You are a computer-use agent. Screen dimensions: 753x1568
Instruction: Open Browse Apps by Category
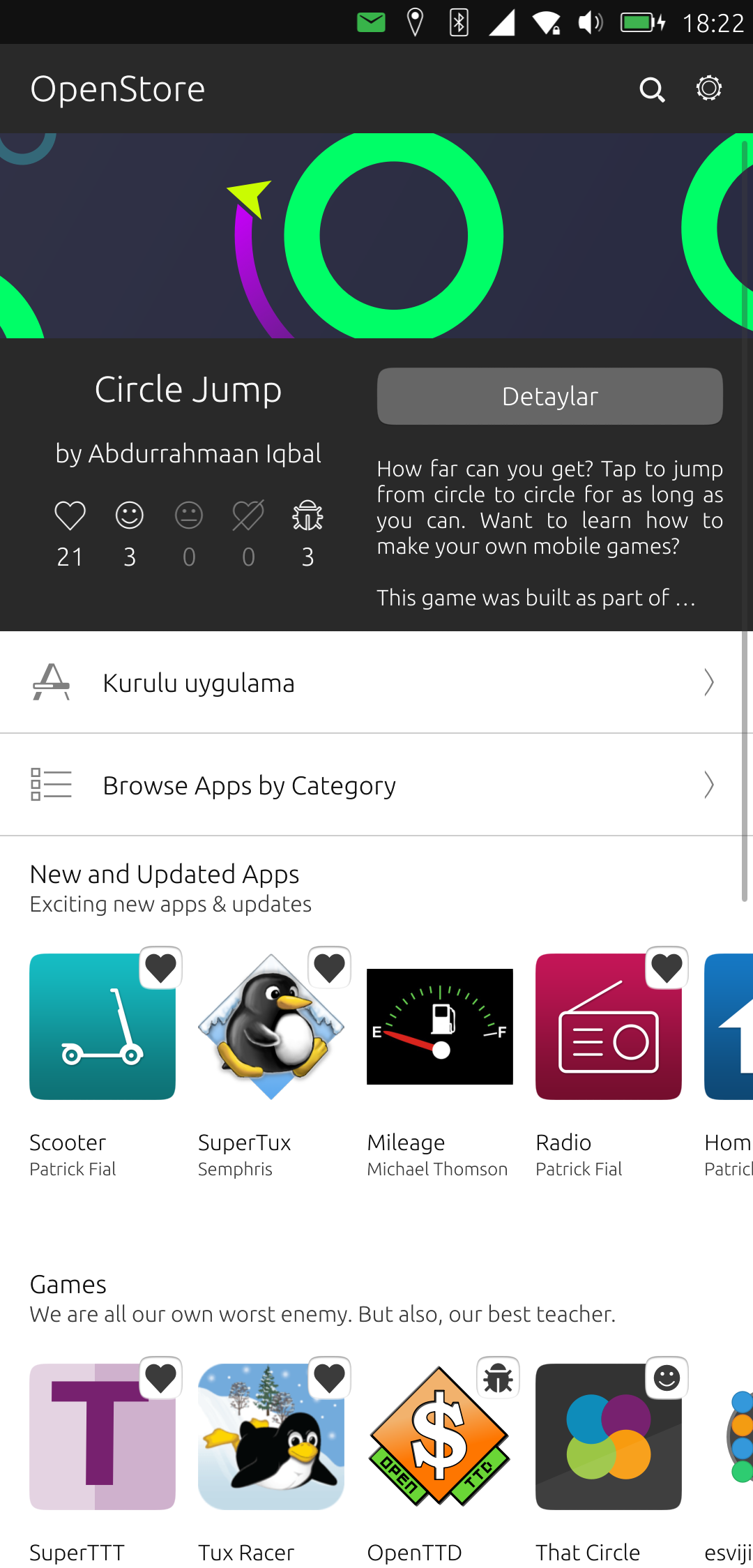click(x=376, y=785)
